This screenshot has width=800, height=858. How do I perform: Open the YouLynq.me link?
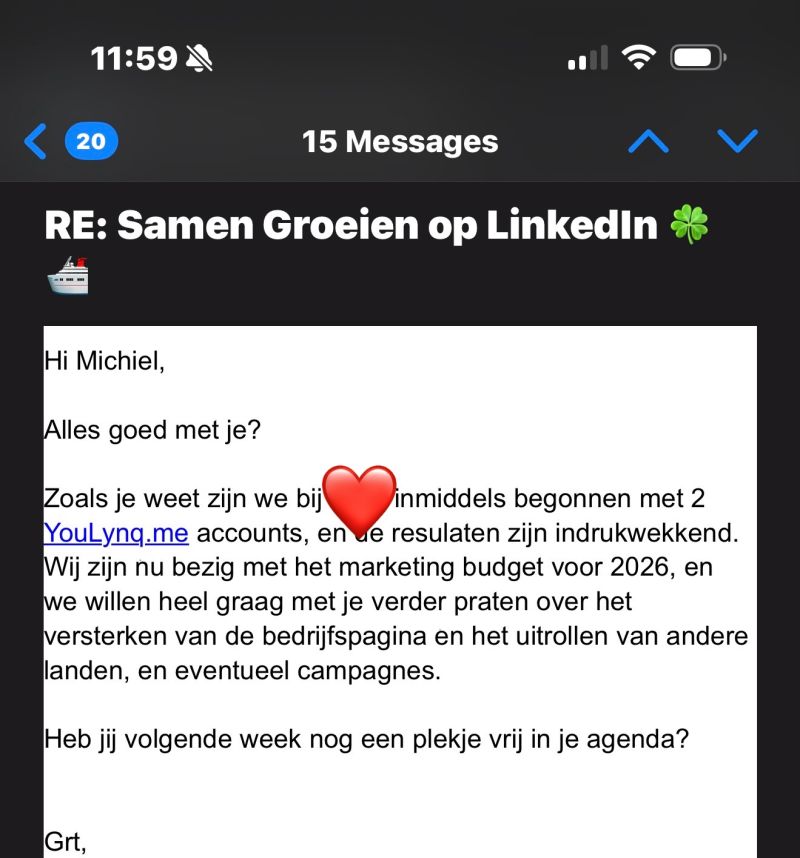(116, 532)
